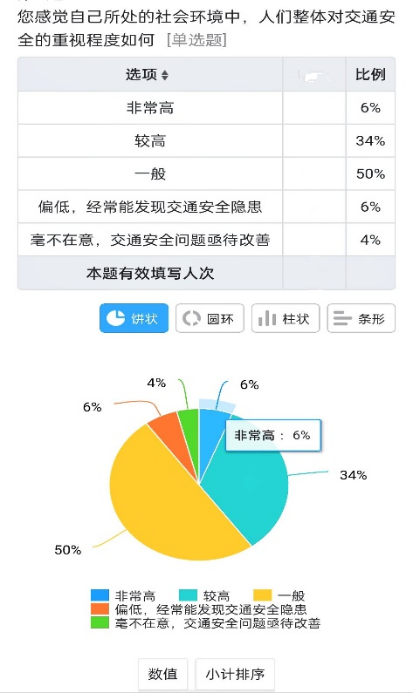Image resolution: width=413 pixels, height=694 pixels.
Task: Tap the 数值 button
Action: coord(163,674)
